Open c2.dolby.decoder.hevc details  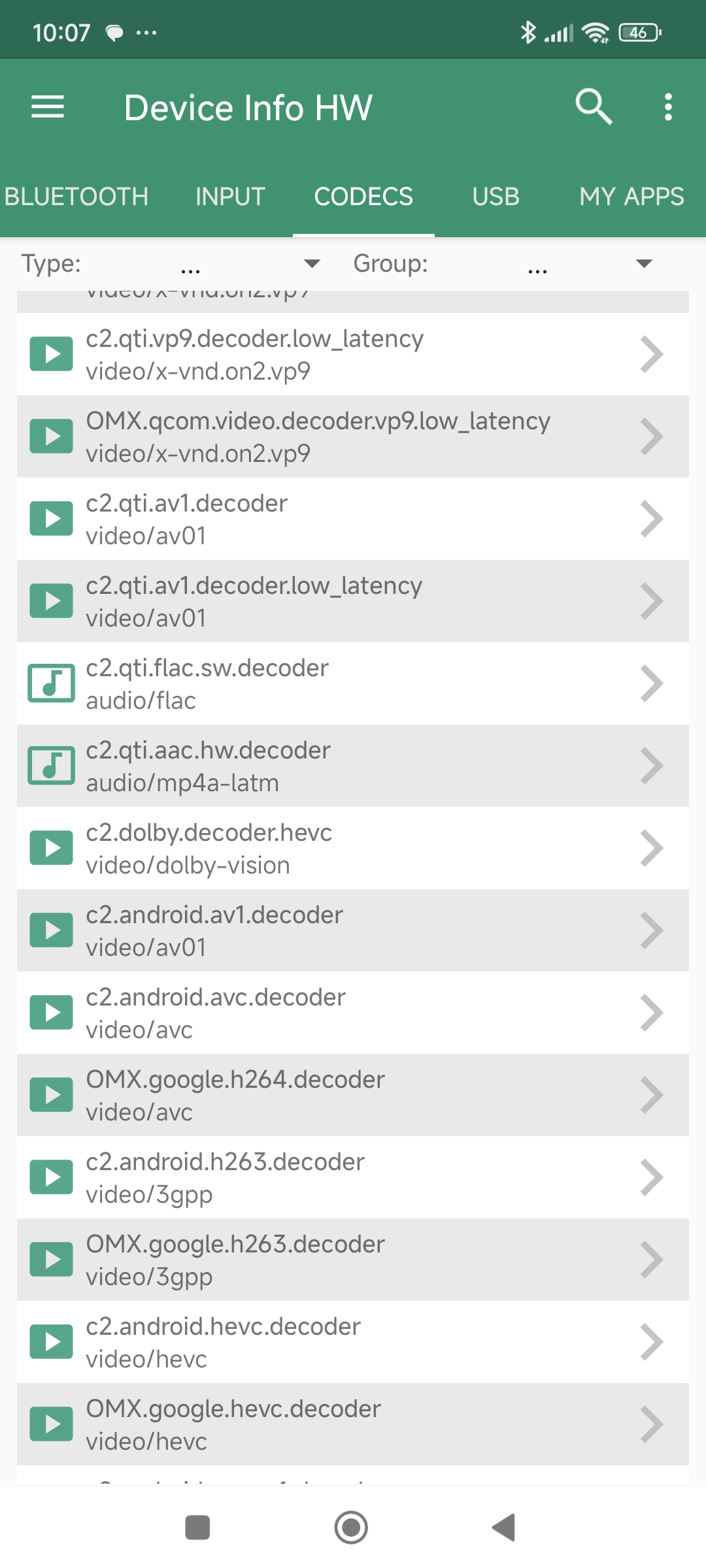click(x=353, y=848)
